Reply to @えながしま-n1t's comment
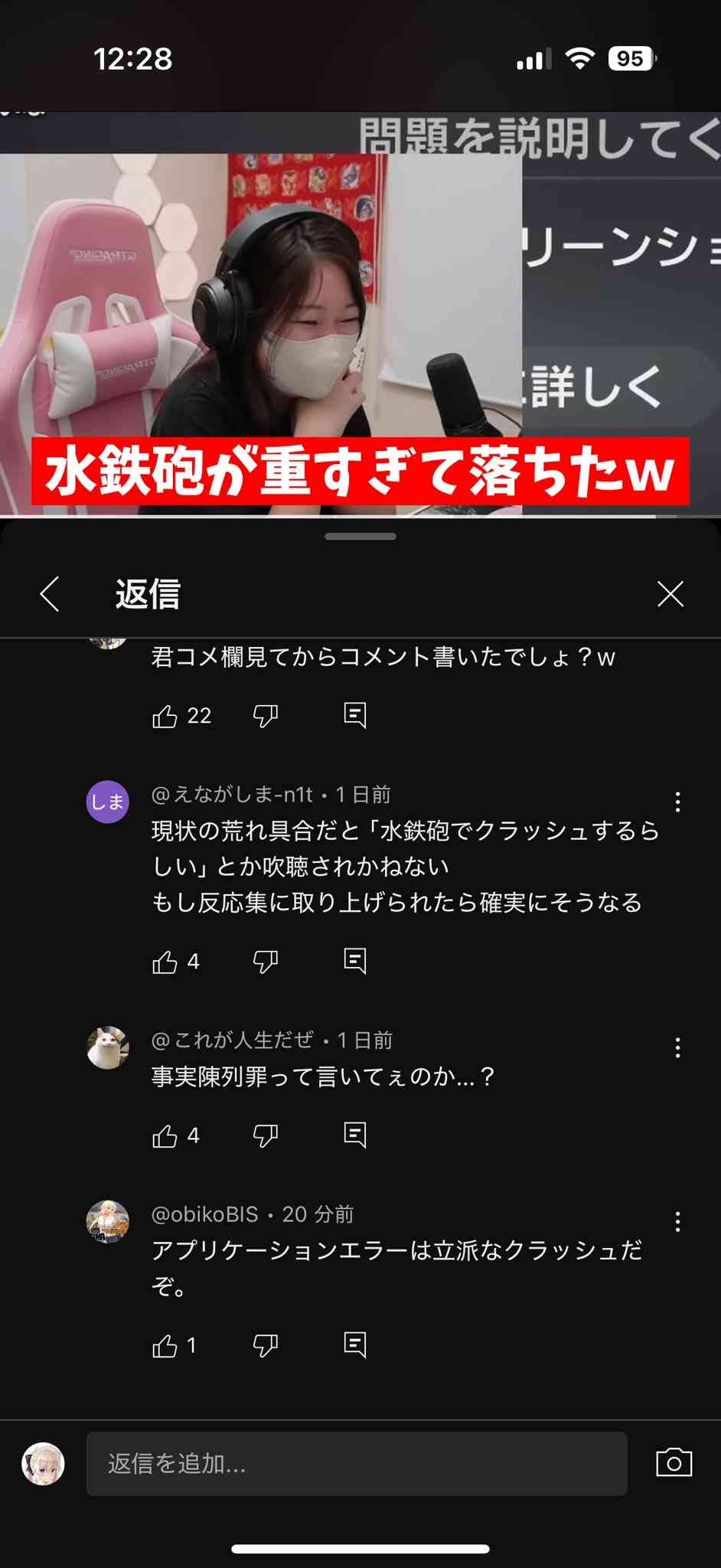Viewport: 721px width, 1568px height. pos(355,961)
